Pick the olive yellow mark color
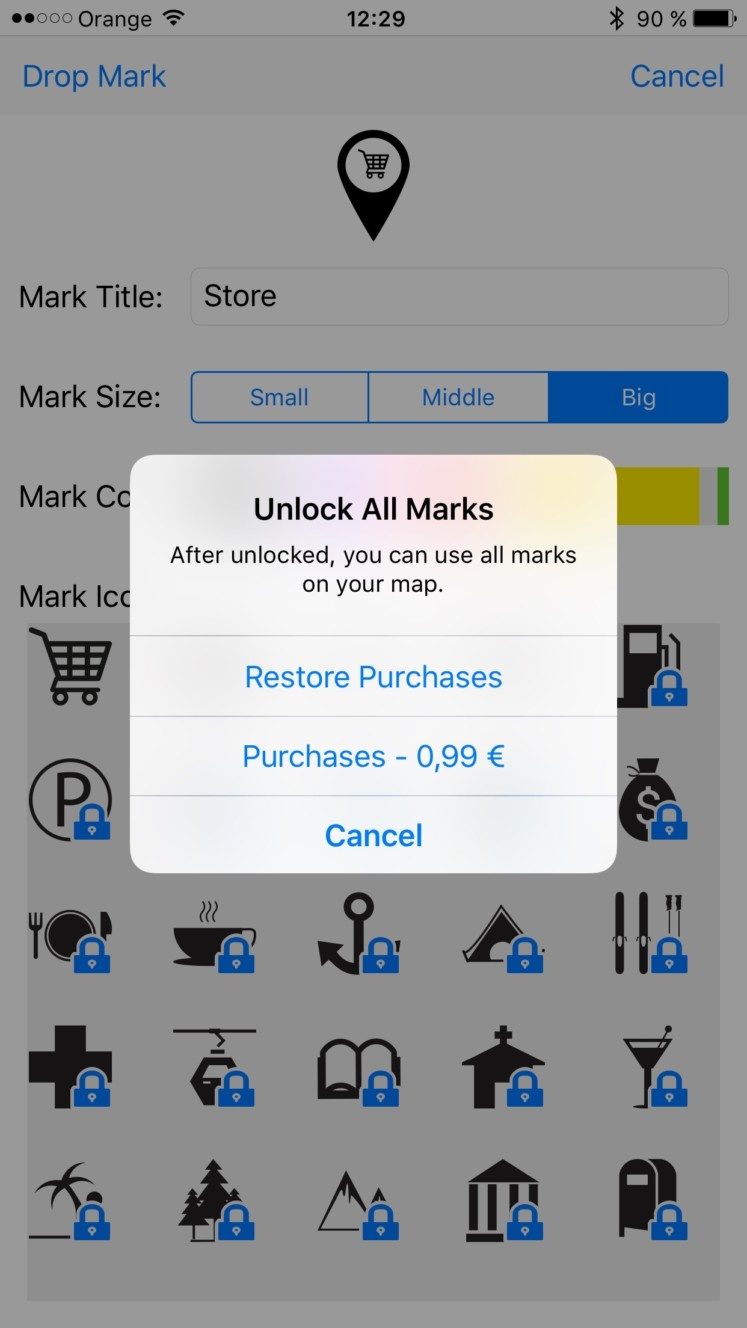Viewport: 747px width, 1328px height. click(657, 496)
